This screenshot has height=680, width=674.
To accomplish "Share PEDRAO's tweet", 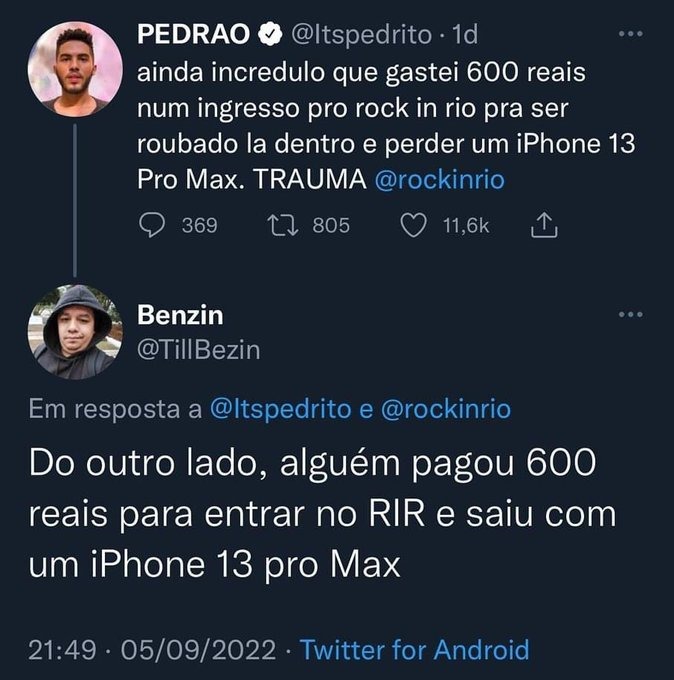I will pos(541,226).
